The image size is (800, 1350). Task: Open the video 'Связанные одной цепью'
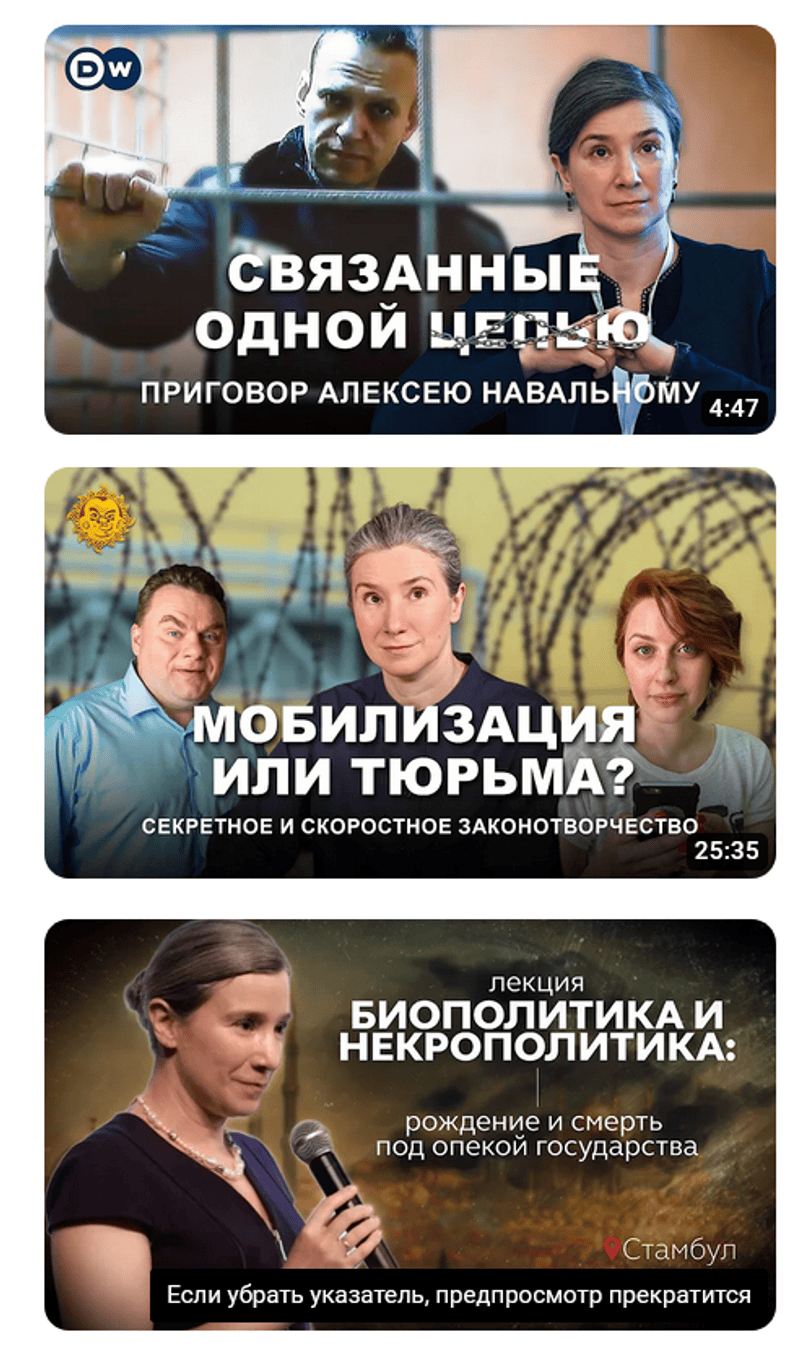point(410,230)
